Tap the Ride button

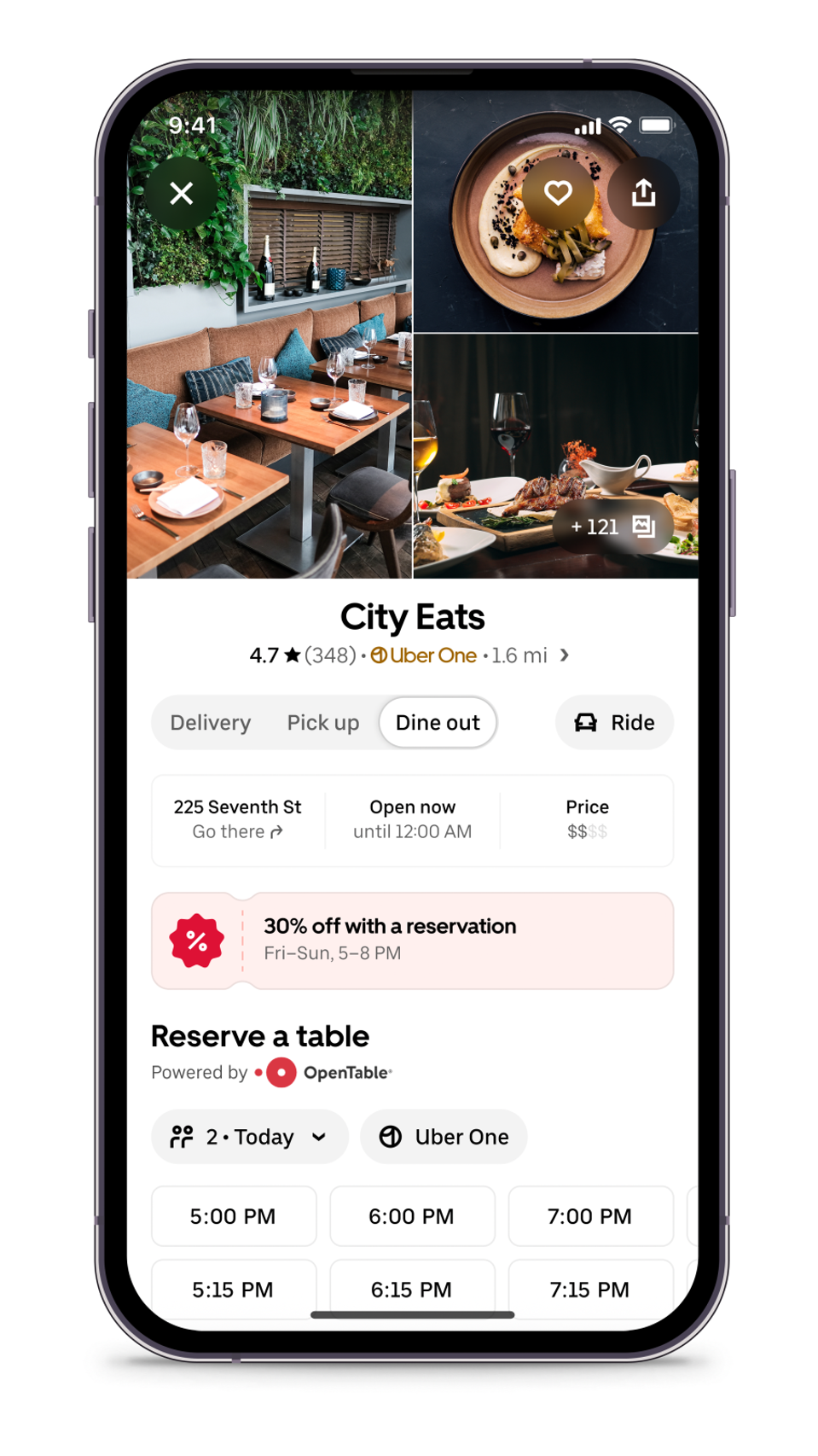pyautogui.click(x=614, y=723)
